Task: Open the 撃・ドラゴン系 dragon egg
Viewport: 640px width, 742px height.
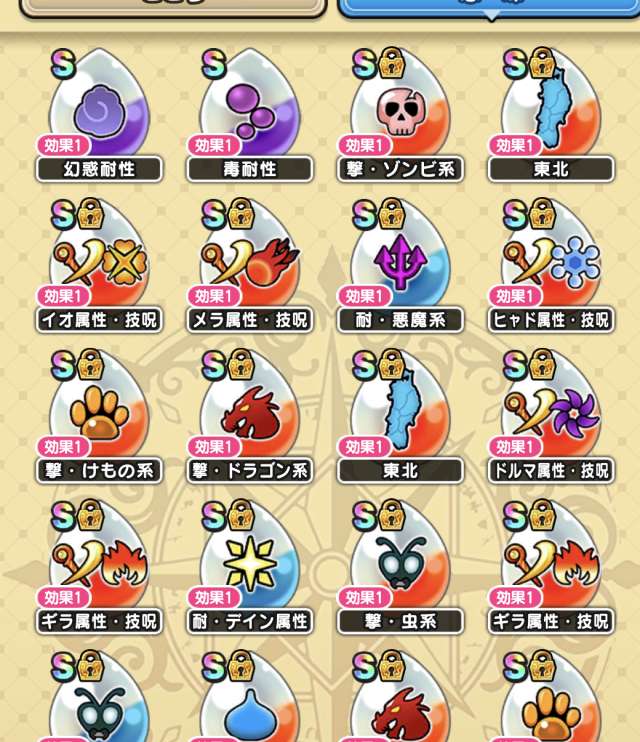Action: click(x=250, y=412)
